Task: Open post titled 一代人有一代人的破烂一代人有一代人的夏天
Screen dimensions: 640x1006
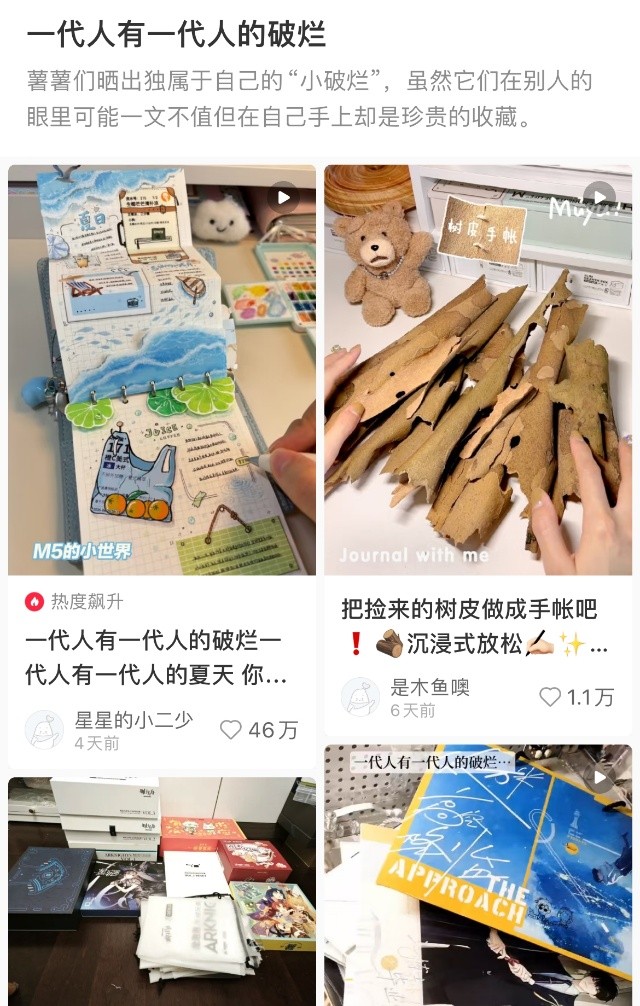Action: coord(155,657)
